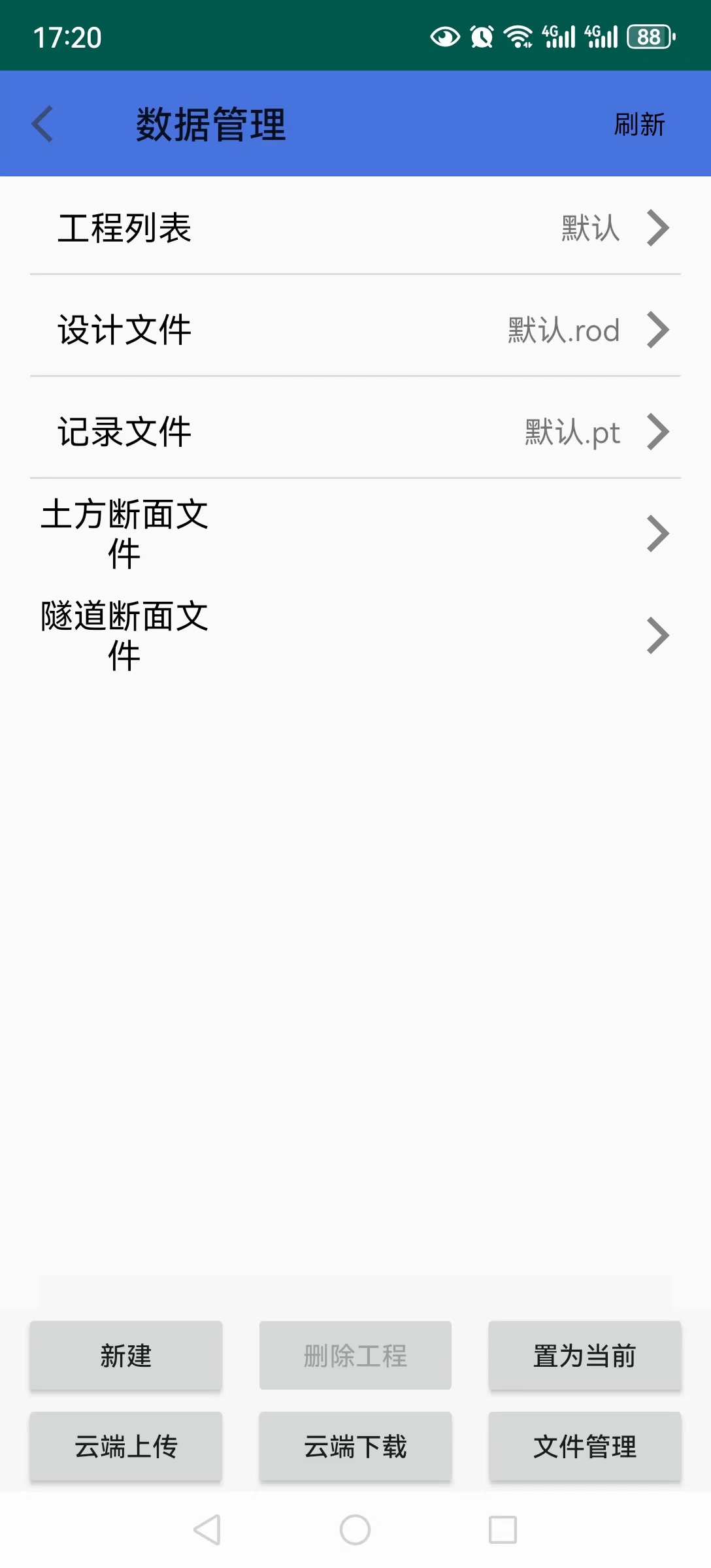The image size is (711, 1568).
Task: Tap the 新建 button
Action: coord(126,1356)
